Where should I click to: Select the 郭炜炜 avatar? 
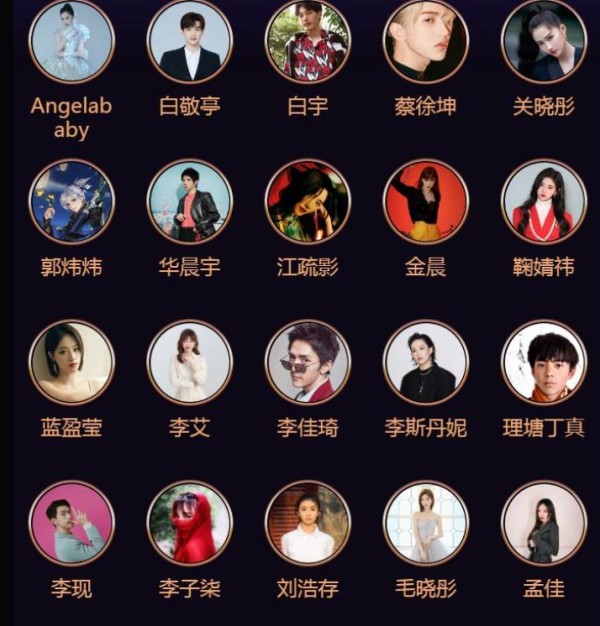(x=72, y=202)
